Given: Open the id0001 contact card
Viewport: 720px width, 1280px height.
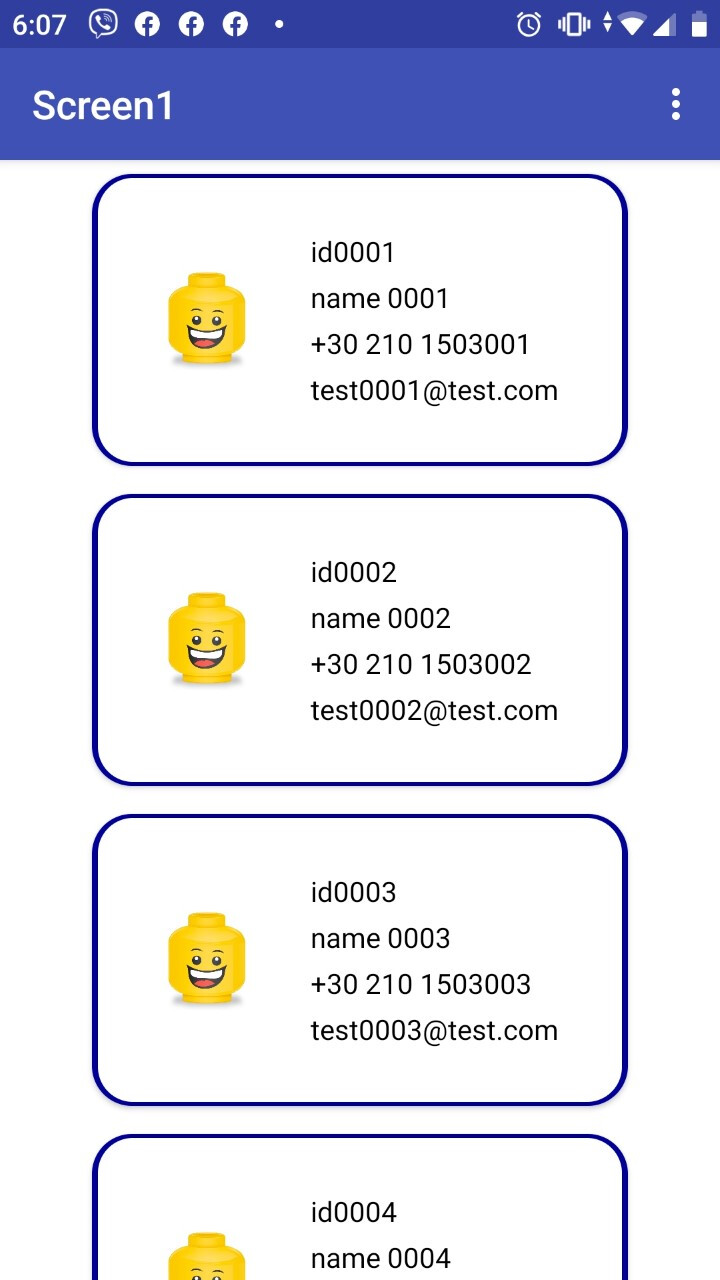Looking at the screenshot, I should point(360,320).
